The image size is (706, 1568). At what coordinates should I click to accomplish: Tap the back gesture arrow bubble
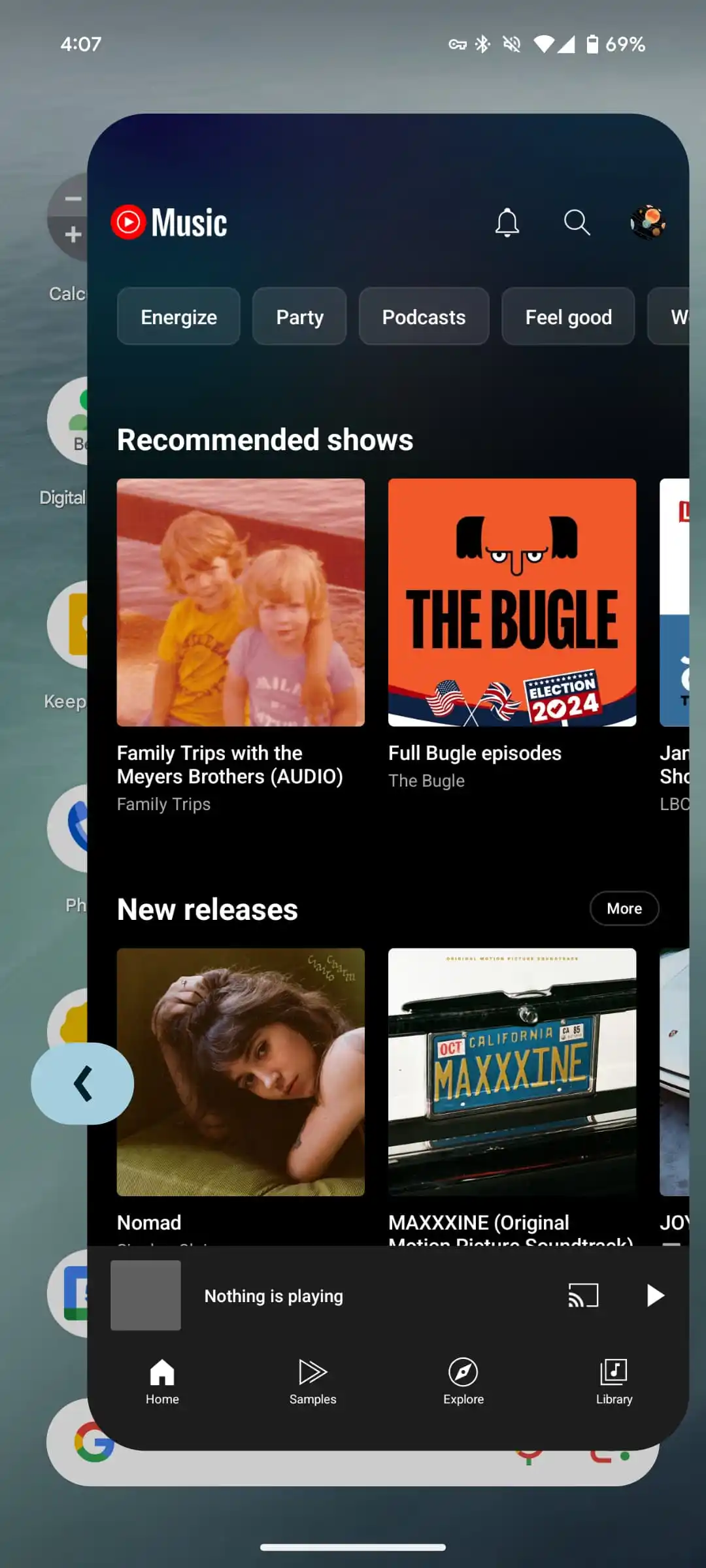[82, 1083]
